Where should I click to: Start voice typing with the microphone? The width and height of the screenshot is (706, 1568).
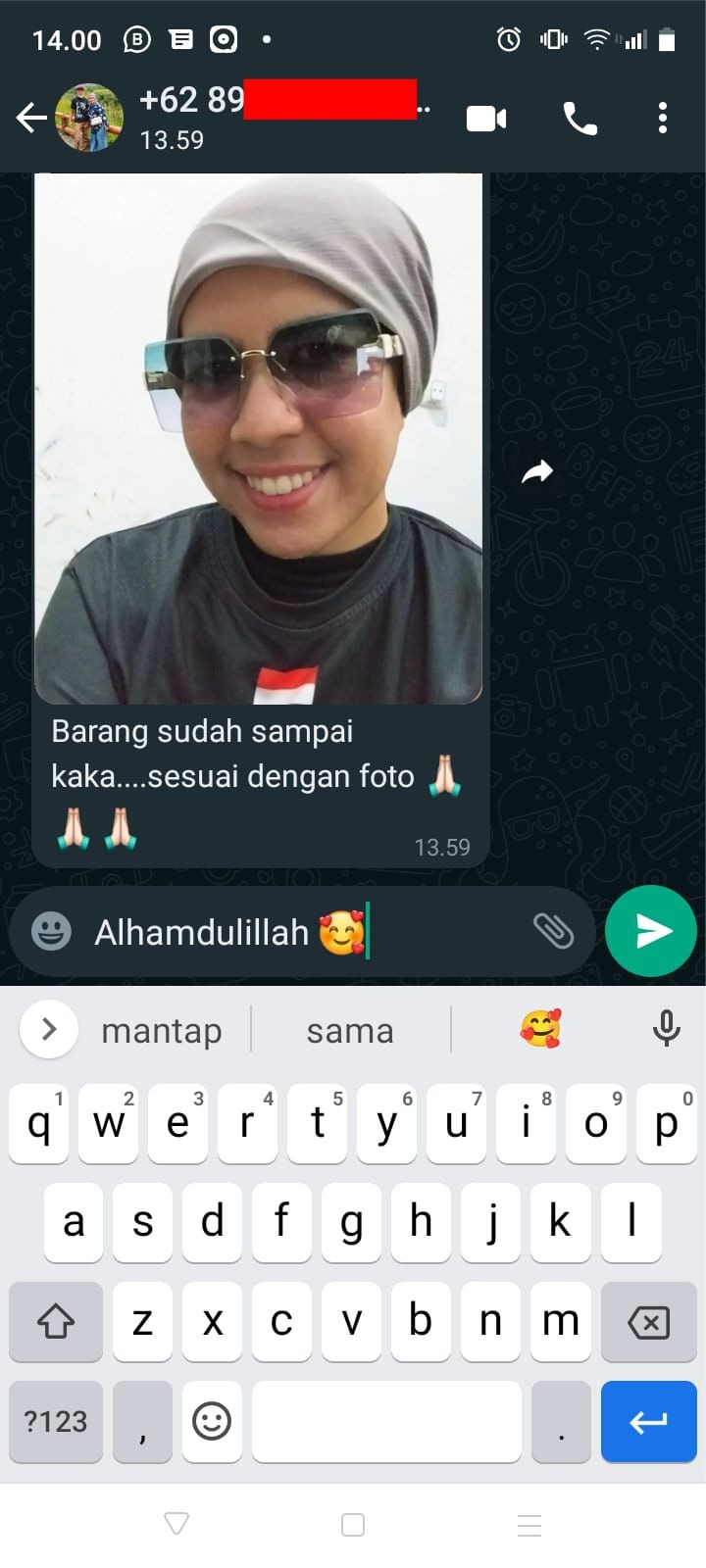667,1029
